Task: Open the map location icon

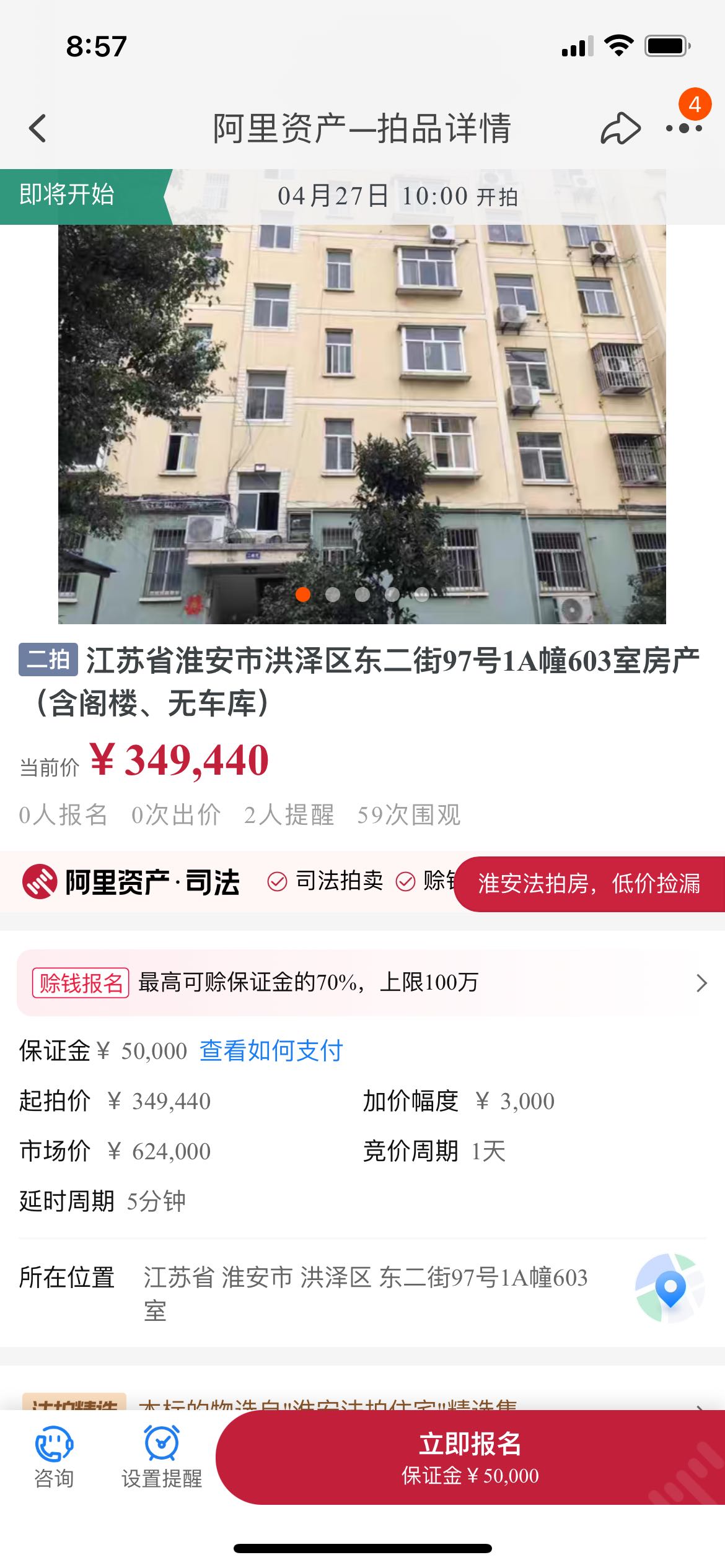Action: tap(670, 1287)
